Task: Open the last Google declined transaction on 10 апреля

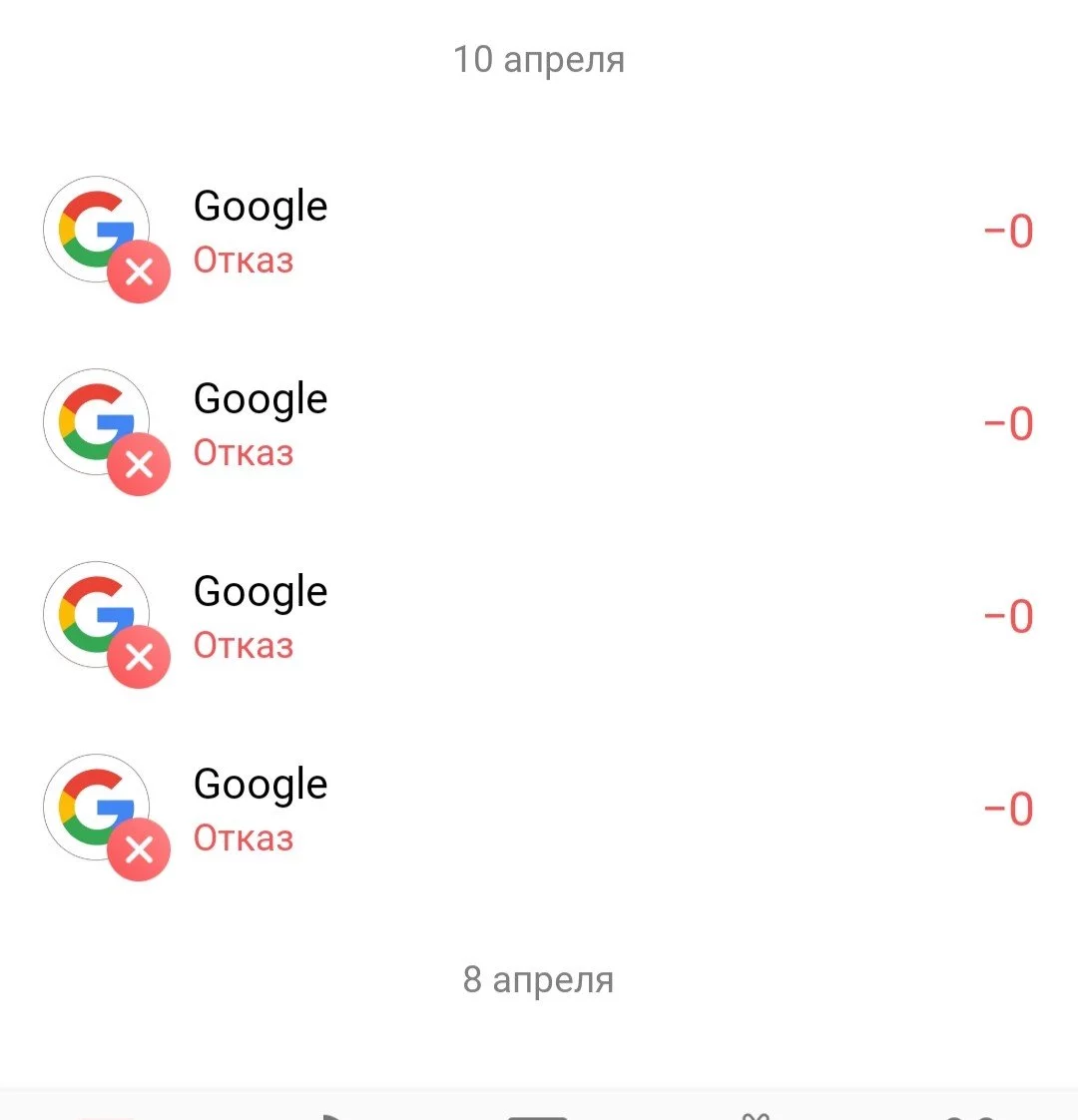Action: 539,810
